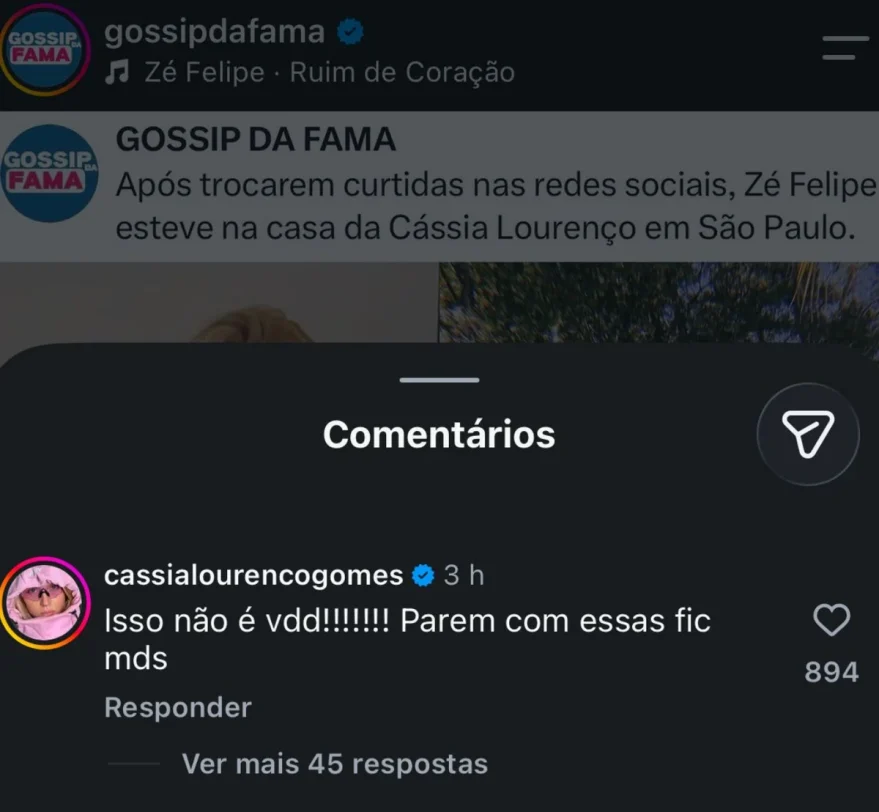
Task: Like cassialourencogomes's comment
Action: pyautogui.click(x=831, y=620)
